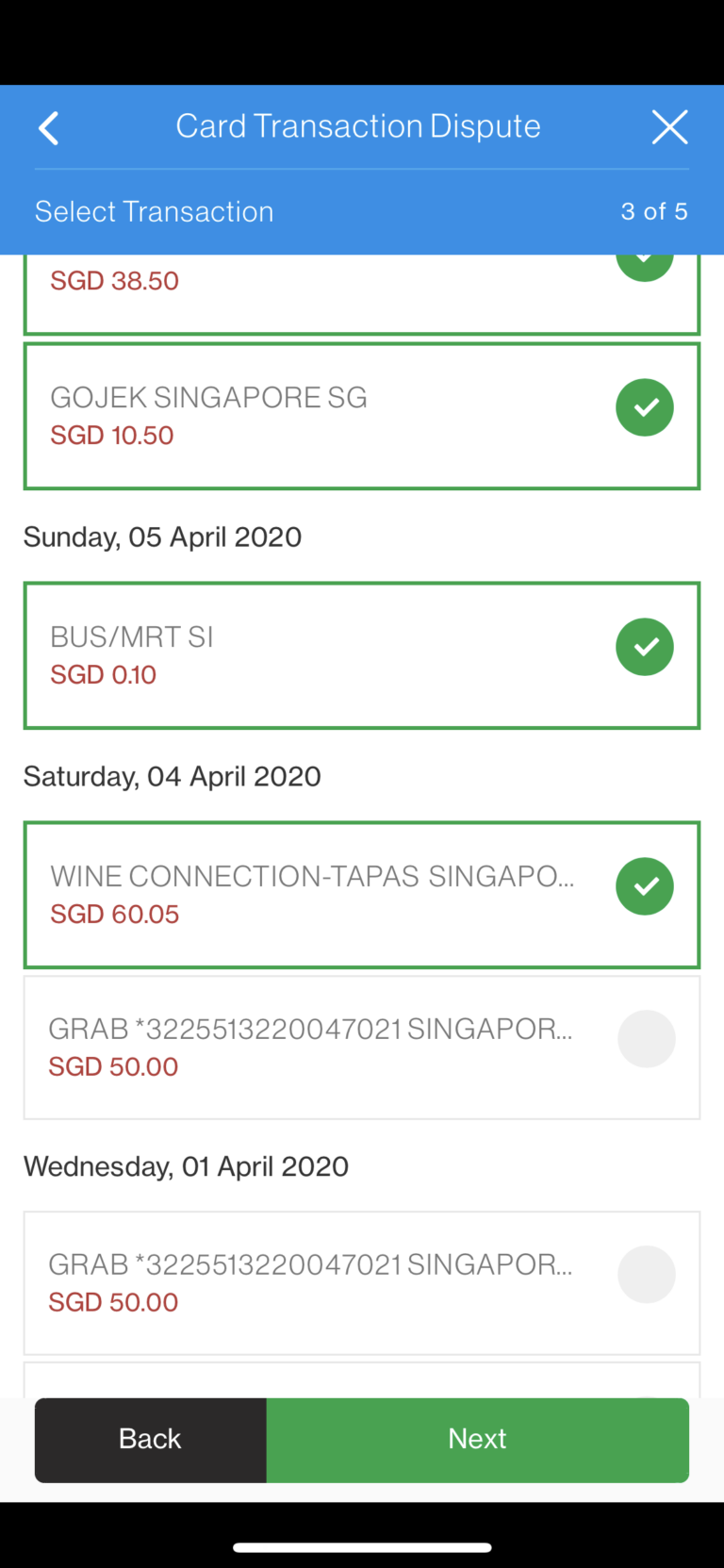Tap the Card Transaction Dispute title
The height and width of the screenshot is (1568, 724).
(x=358, y=125)
